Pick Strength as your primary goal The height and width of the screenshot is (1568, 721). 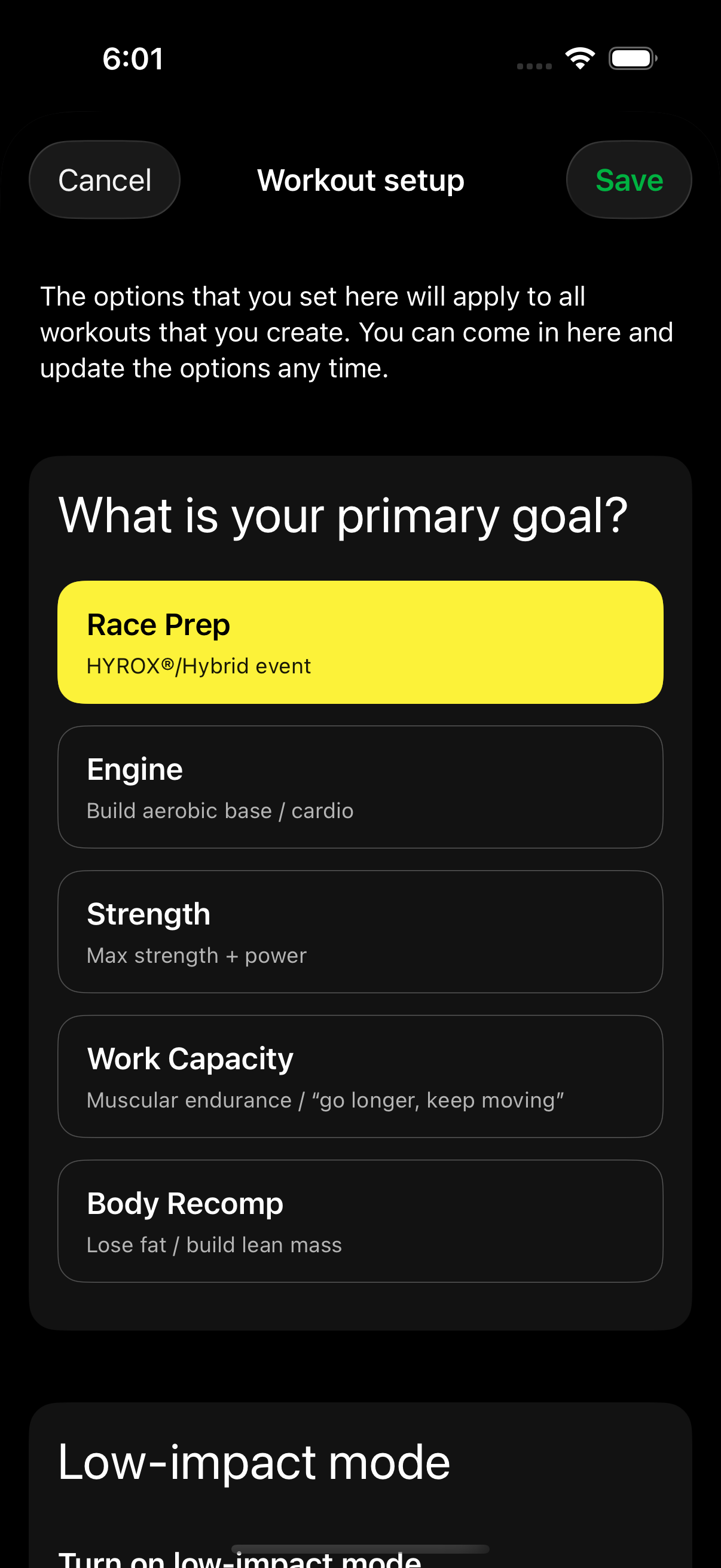[x=360, y=932]
